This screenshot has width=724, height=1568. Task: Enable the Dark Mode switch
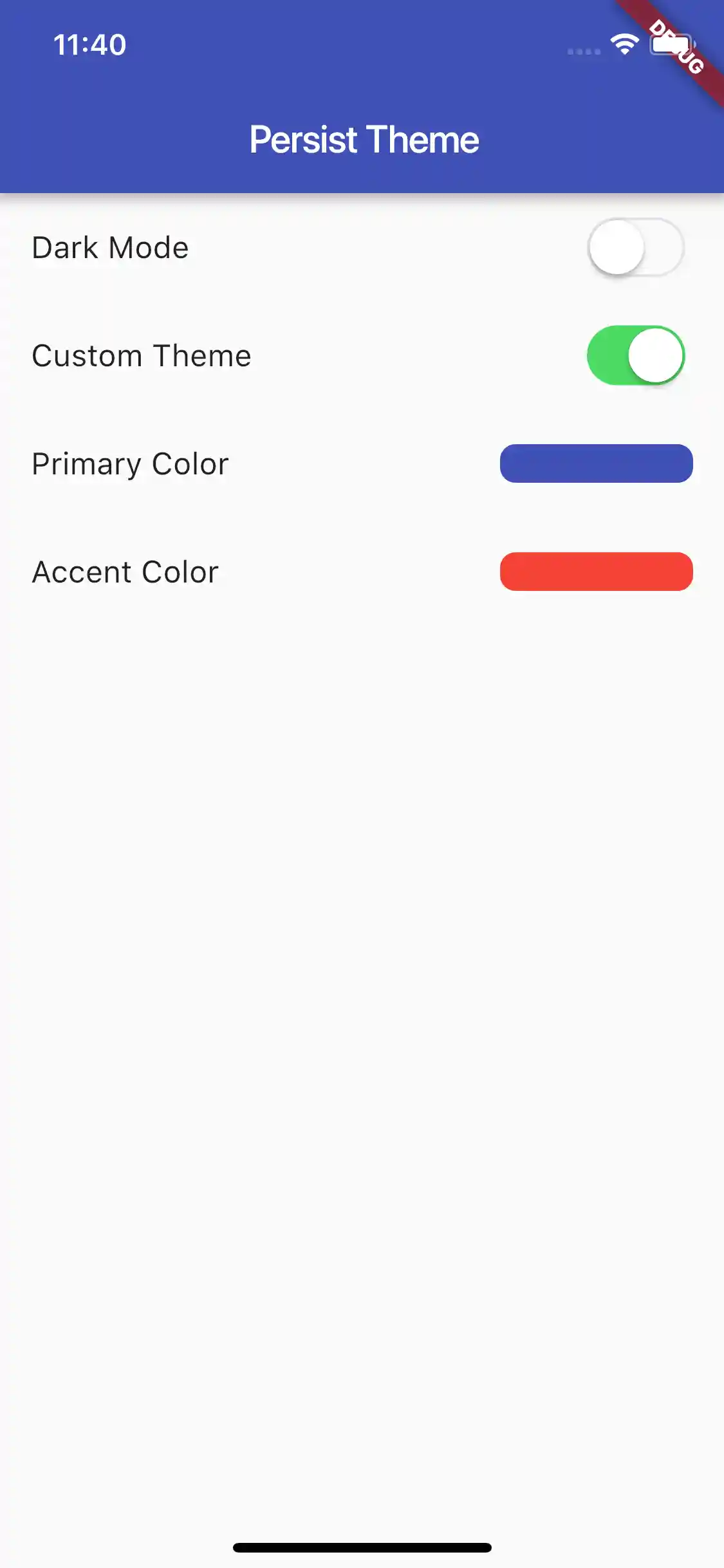635,248
